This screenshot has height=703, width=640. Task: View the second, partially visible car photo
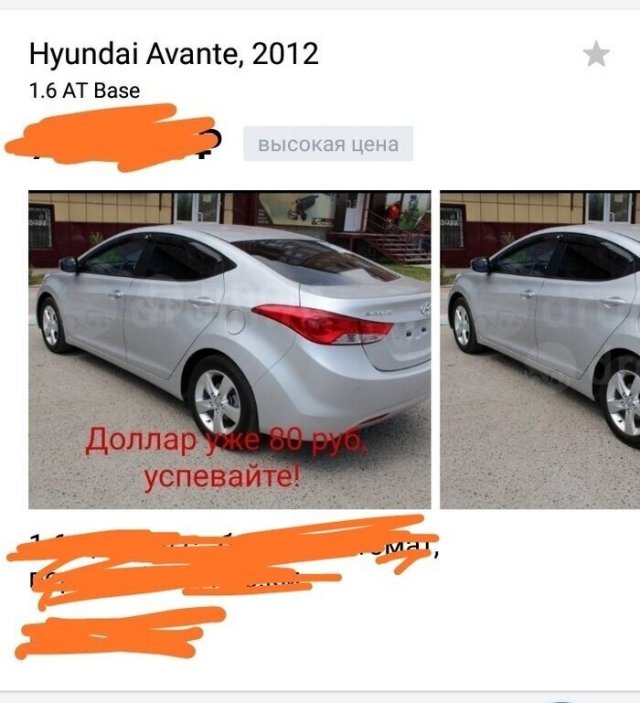point(540,349)
